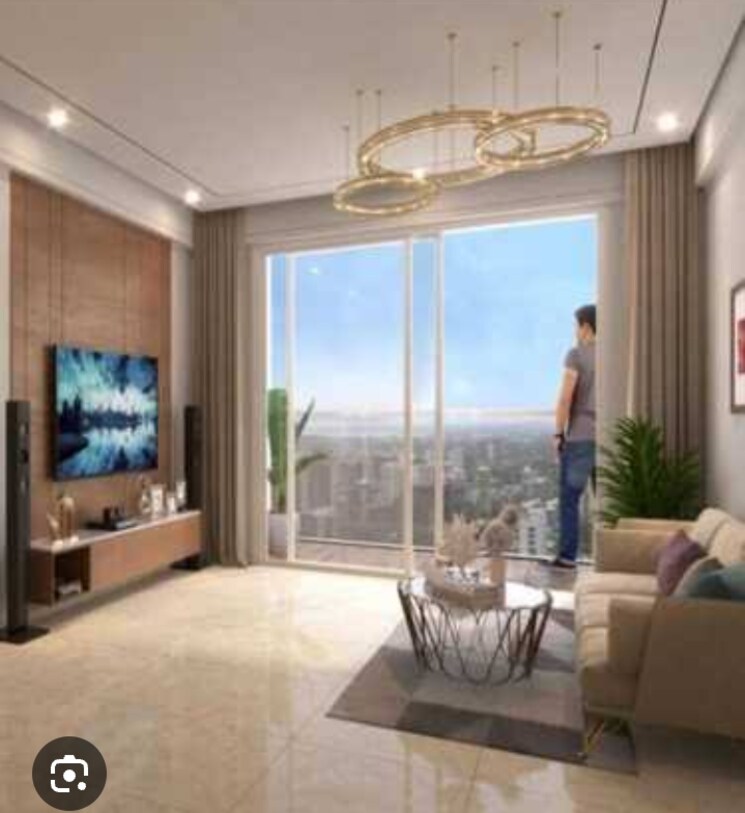The image size is (745, 813).
Task: Tap the visual search lens icon
Action: [69, 772]
